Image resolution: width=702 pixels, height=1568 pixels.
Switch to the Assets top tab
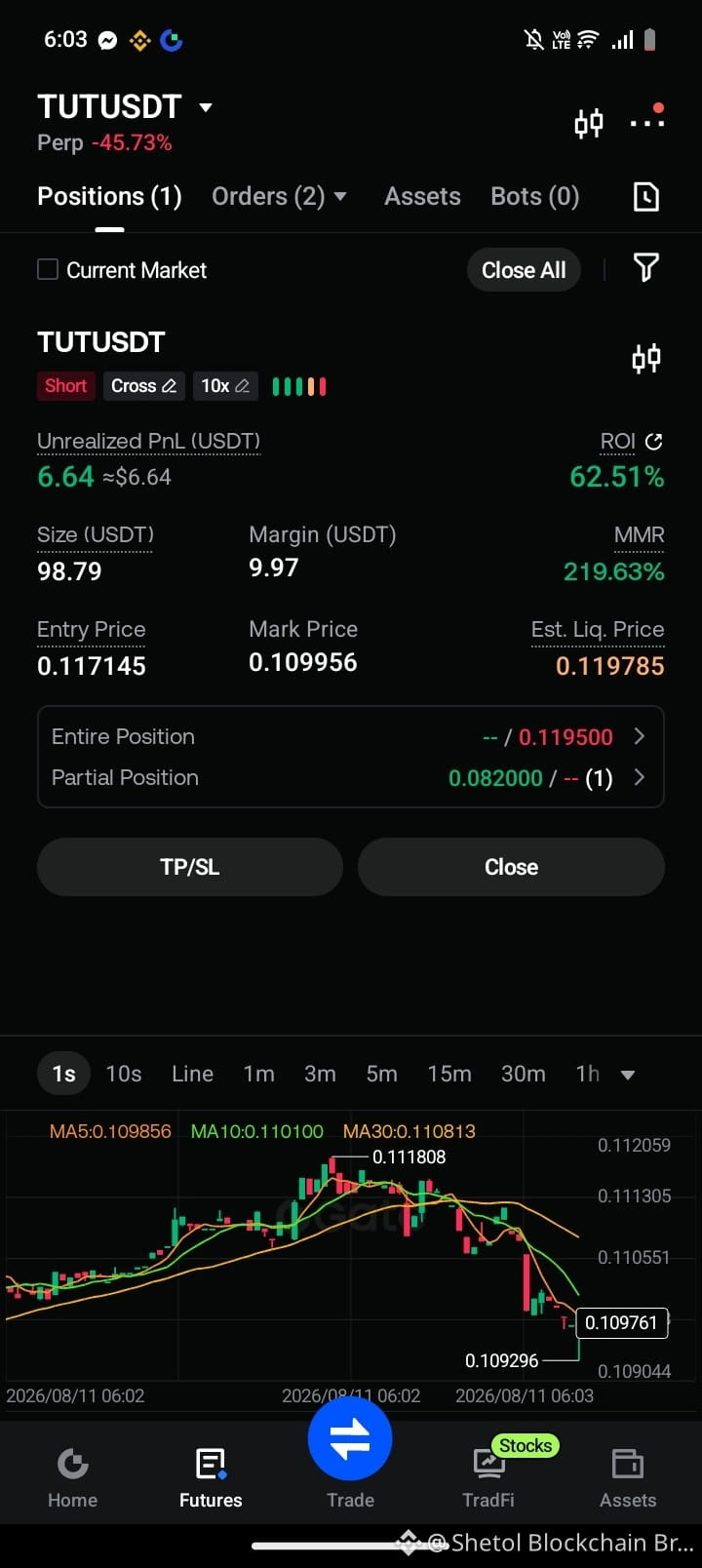[422, 196]
